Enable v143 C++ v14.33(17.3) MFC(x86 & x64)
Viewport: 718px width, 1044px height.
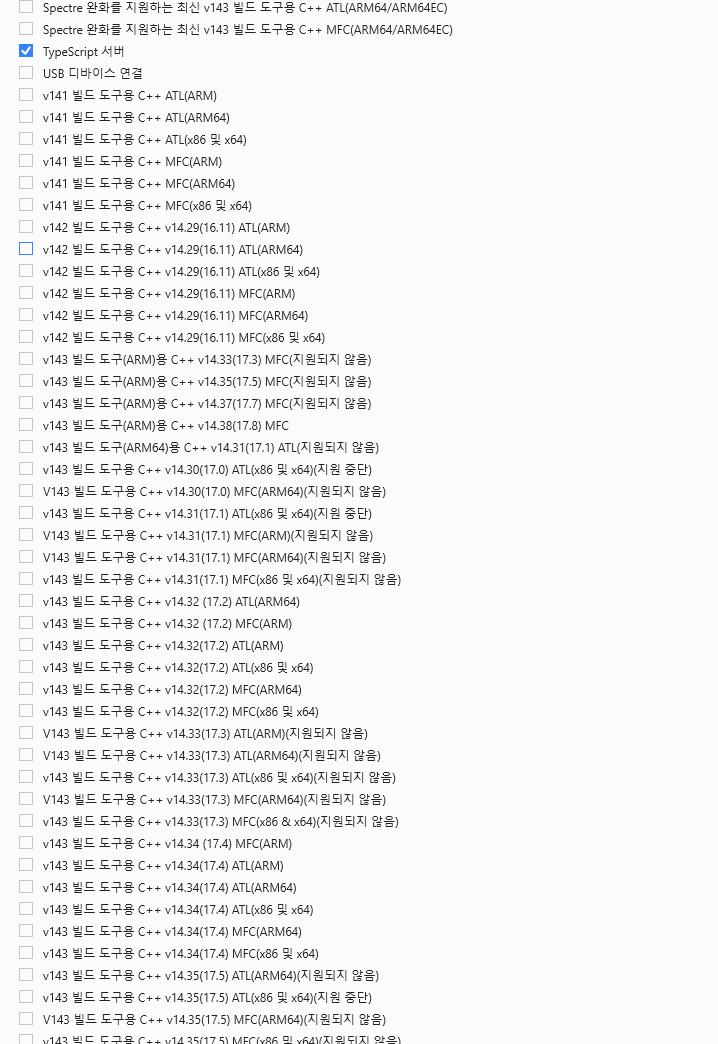[x=26, y=821]
